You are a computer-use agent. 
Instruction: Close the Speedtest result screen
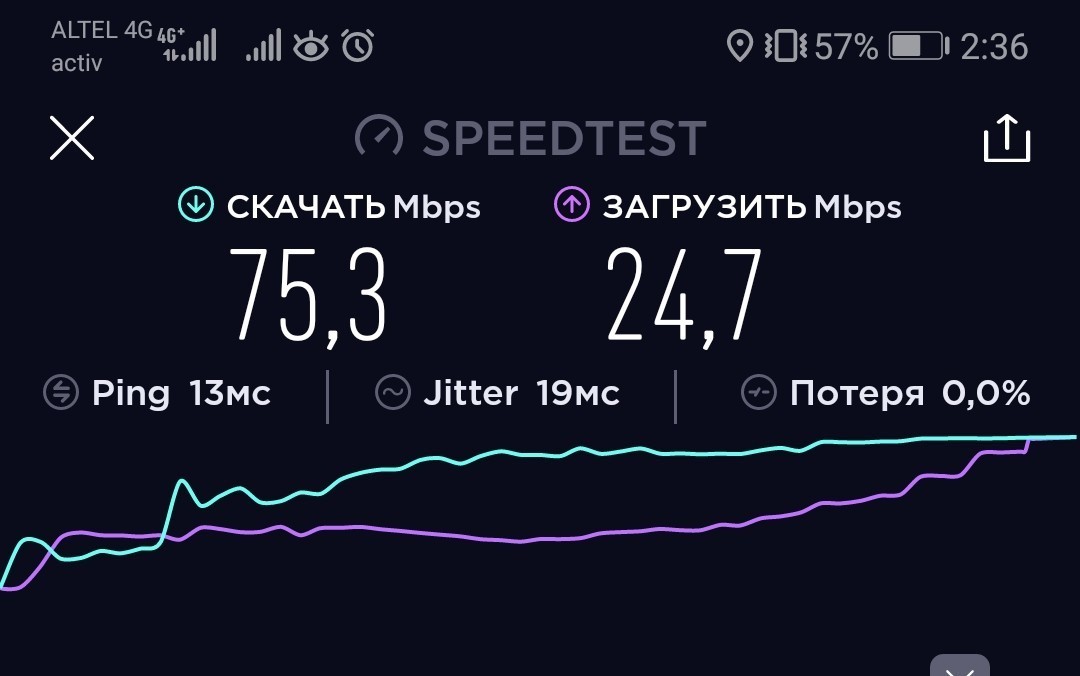coord(72,138)
